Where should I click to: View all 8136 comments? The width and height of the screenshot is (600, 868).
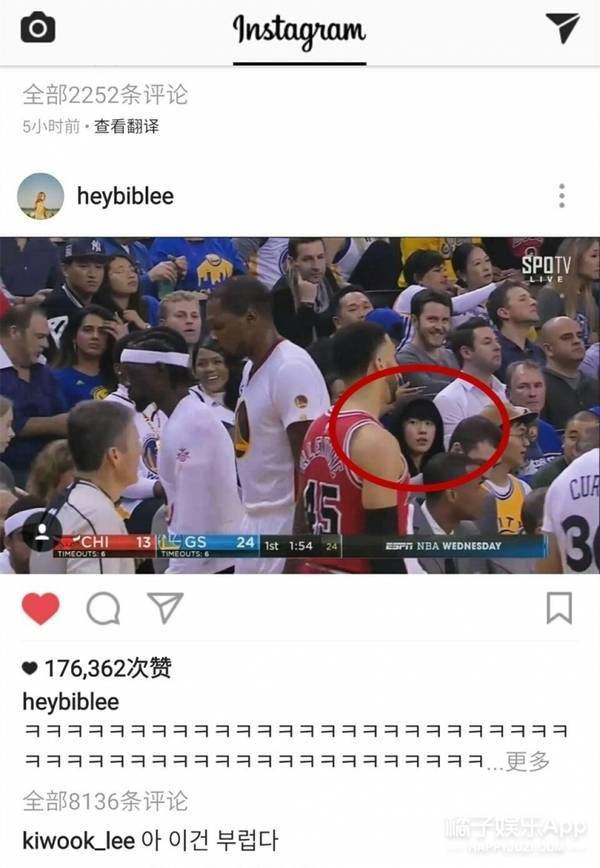click(105, 800)
